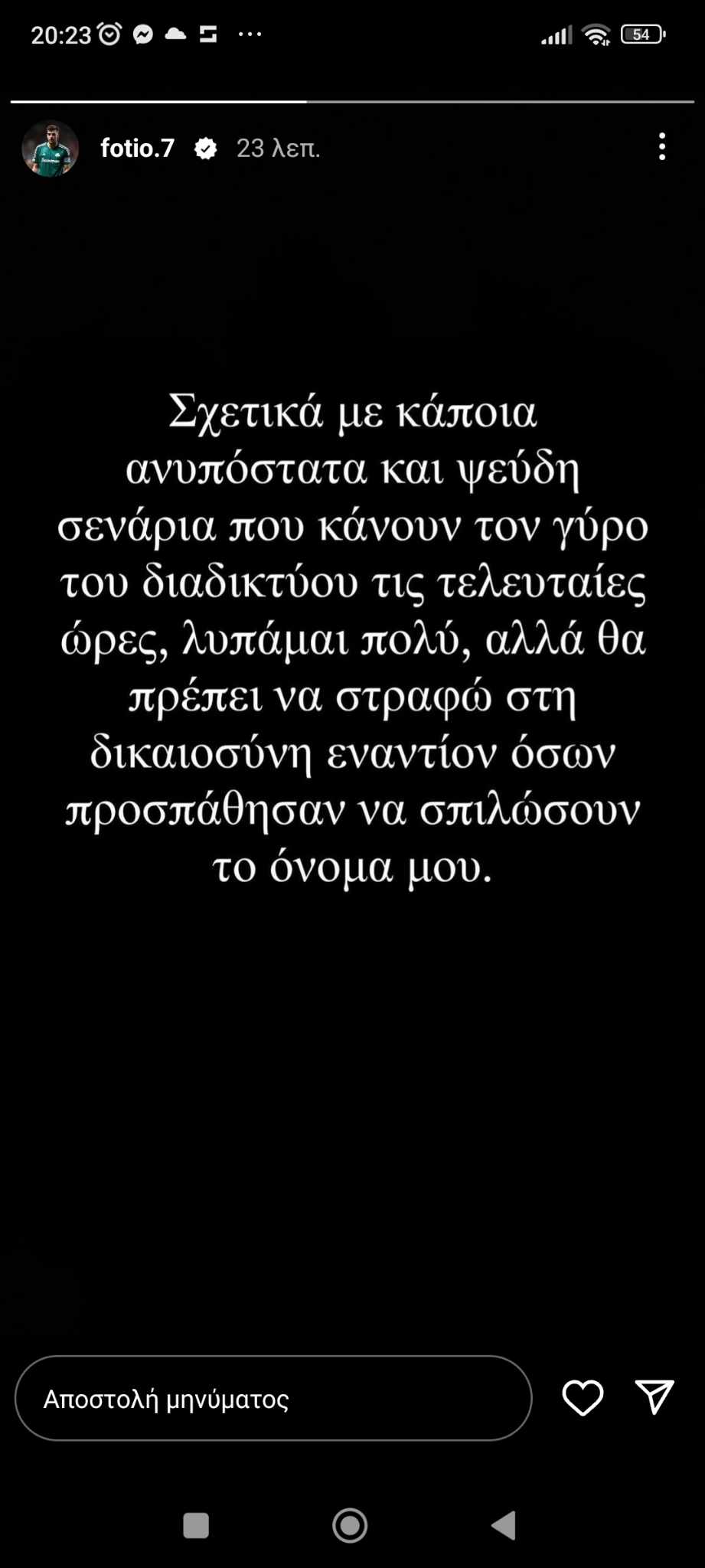This screenshot has width=705, height=1568.
Task: Open the story overflow menu
Action: [x=662, y=147]
